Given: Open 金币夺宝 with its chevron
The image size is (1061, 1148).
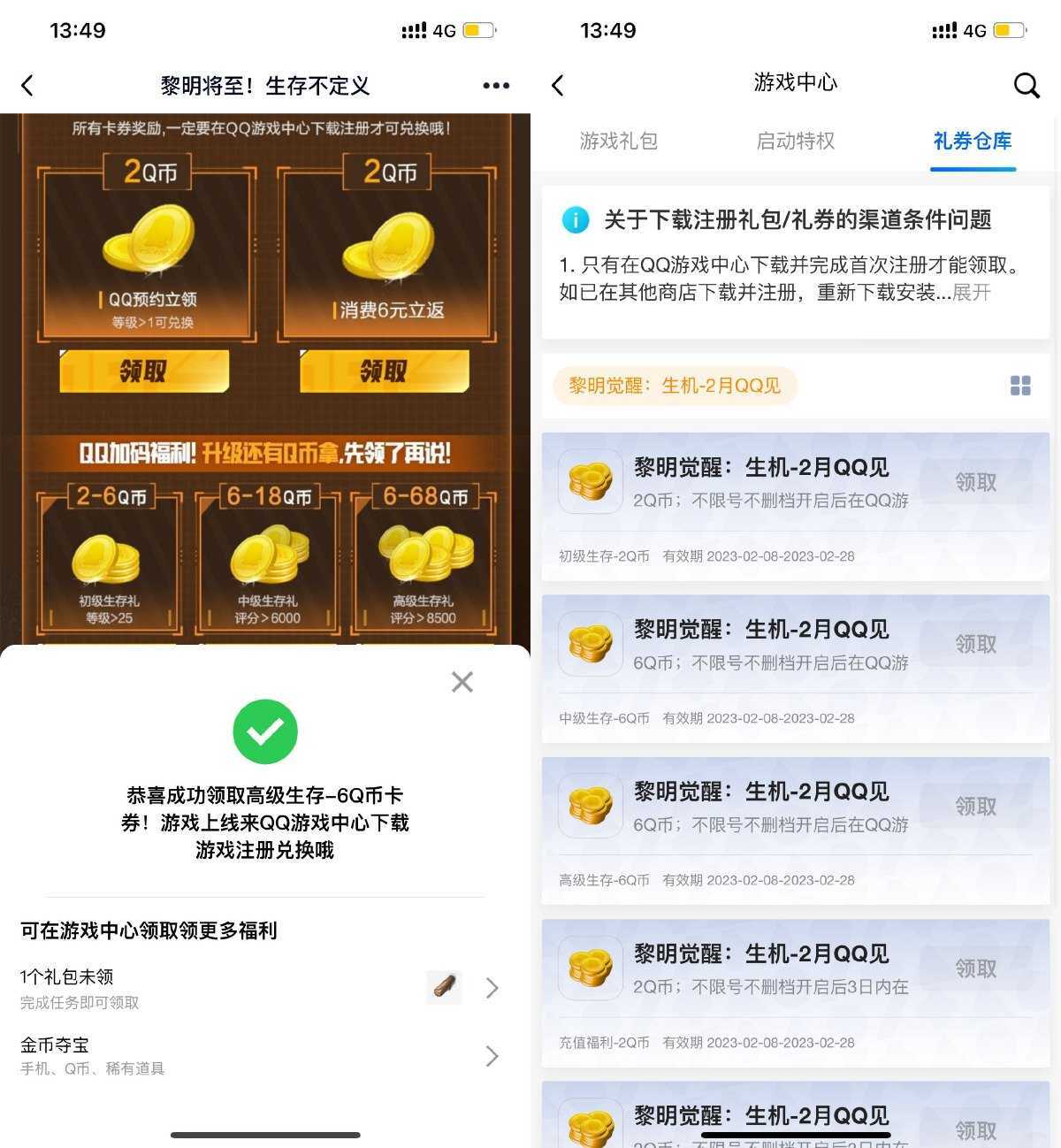Looking at the screenshot, I should pos(492,1056).
